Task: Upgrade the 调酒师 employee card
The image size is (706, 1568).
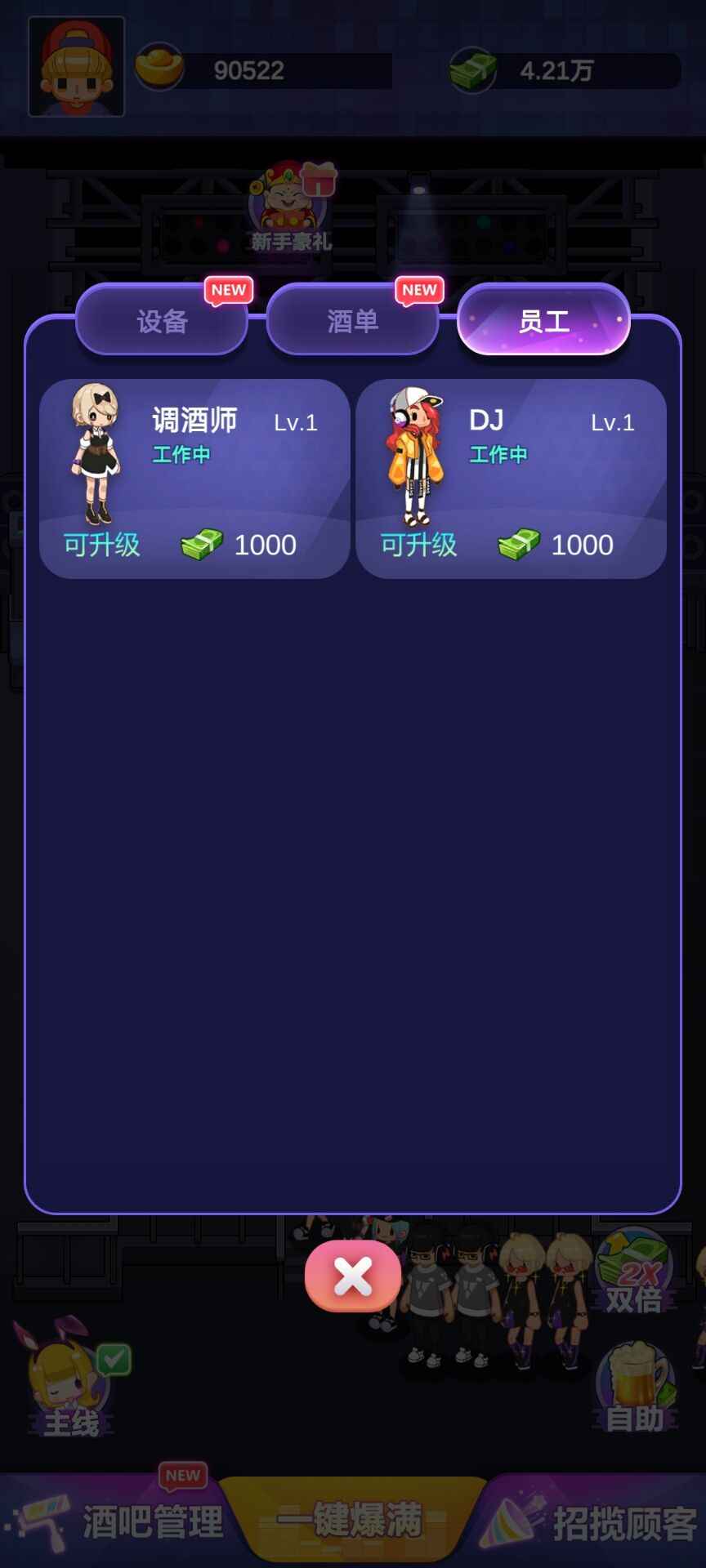Action: [194, 479]
